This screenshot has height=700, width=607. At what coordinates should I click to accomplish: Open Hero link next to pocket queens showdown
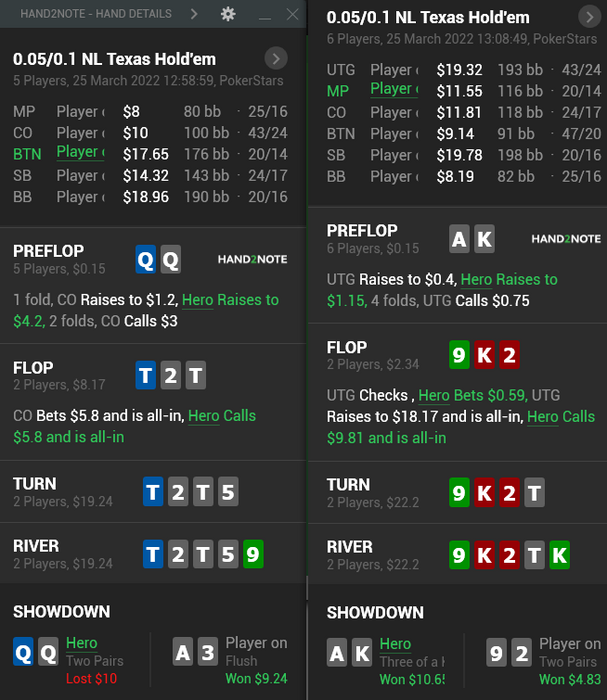click(82, 643)
